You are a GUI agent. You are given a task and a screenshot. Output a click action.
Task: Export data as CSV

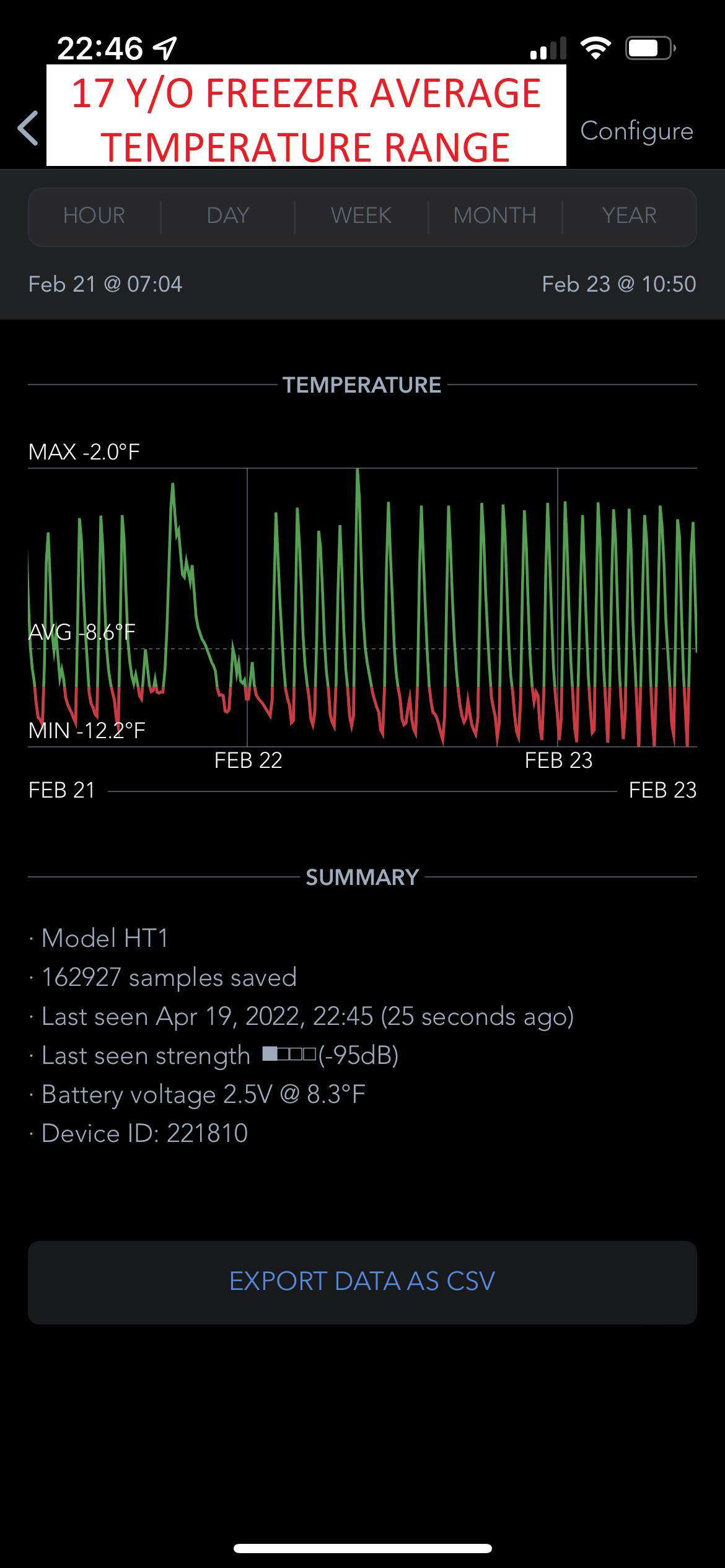362,1281
